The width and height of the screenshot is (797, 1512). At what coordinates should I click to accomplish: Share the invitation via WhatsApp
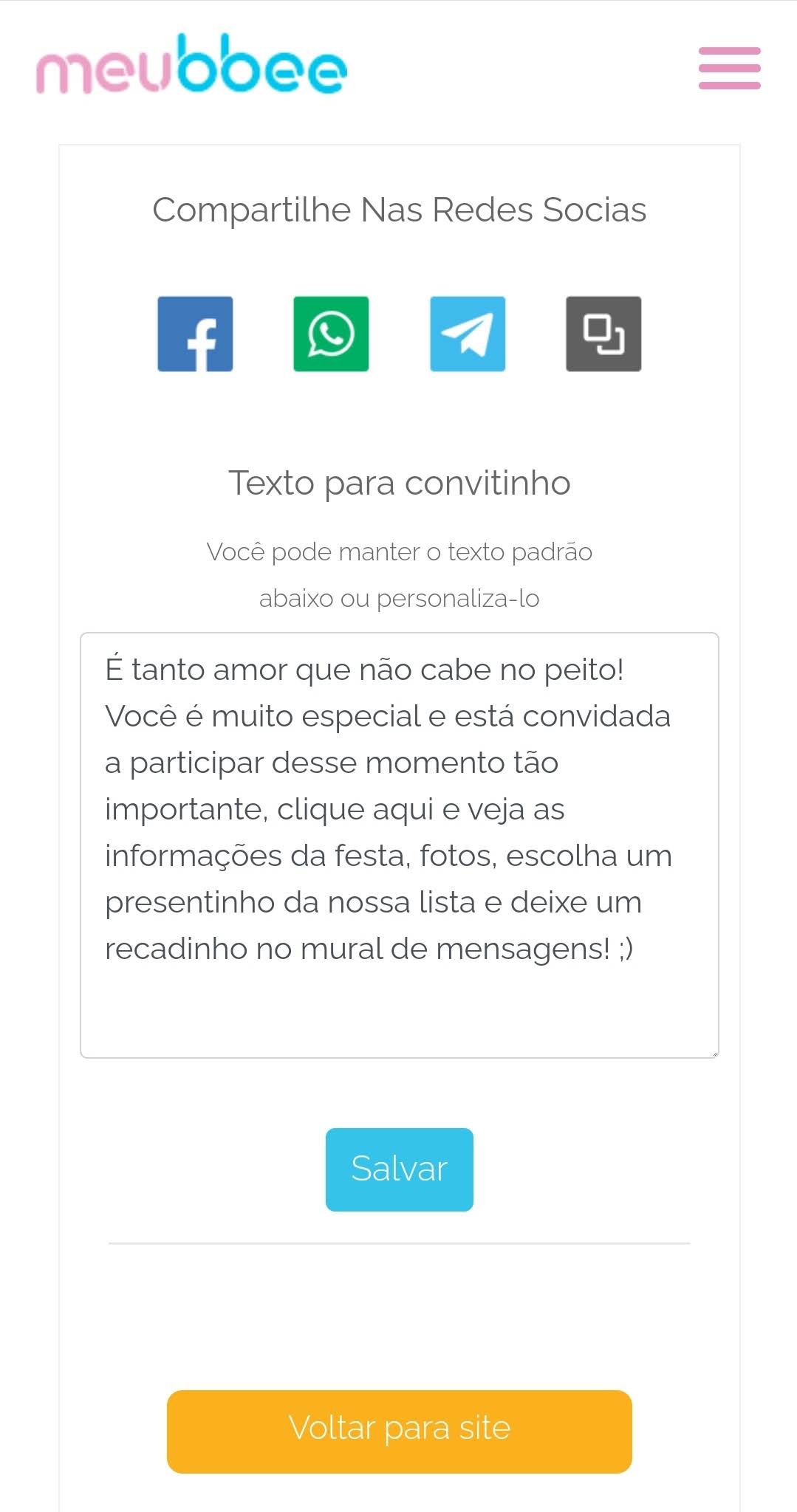point(331,334)
